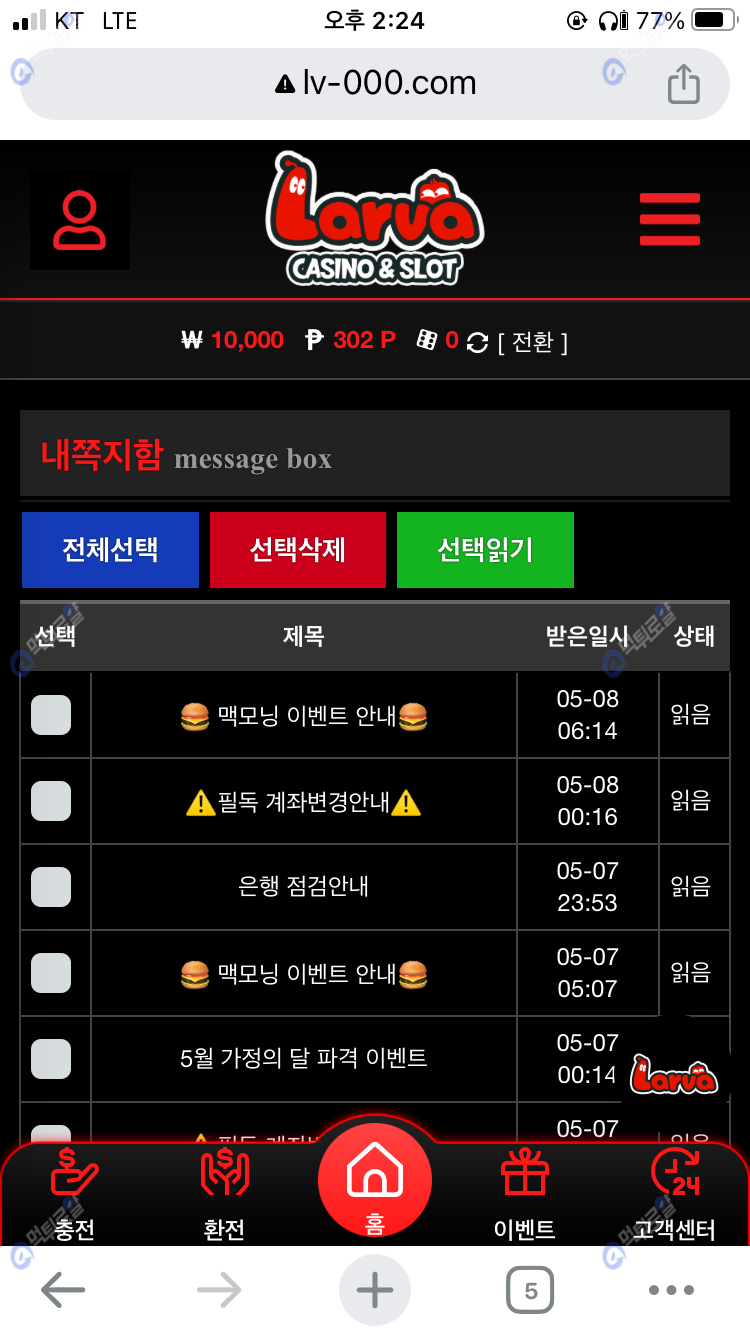The image size is (750, 1334).
Task: Open 5월 가정의 달 파격 이벤트 message
Action: 303,1058
